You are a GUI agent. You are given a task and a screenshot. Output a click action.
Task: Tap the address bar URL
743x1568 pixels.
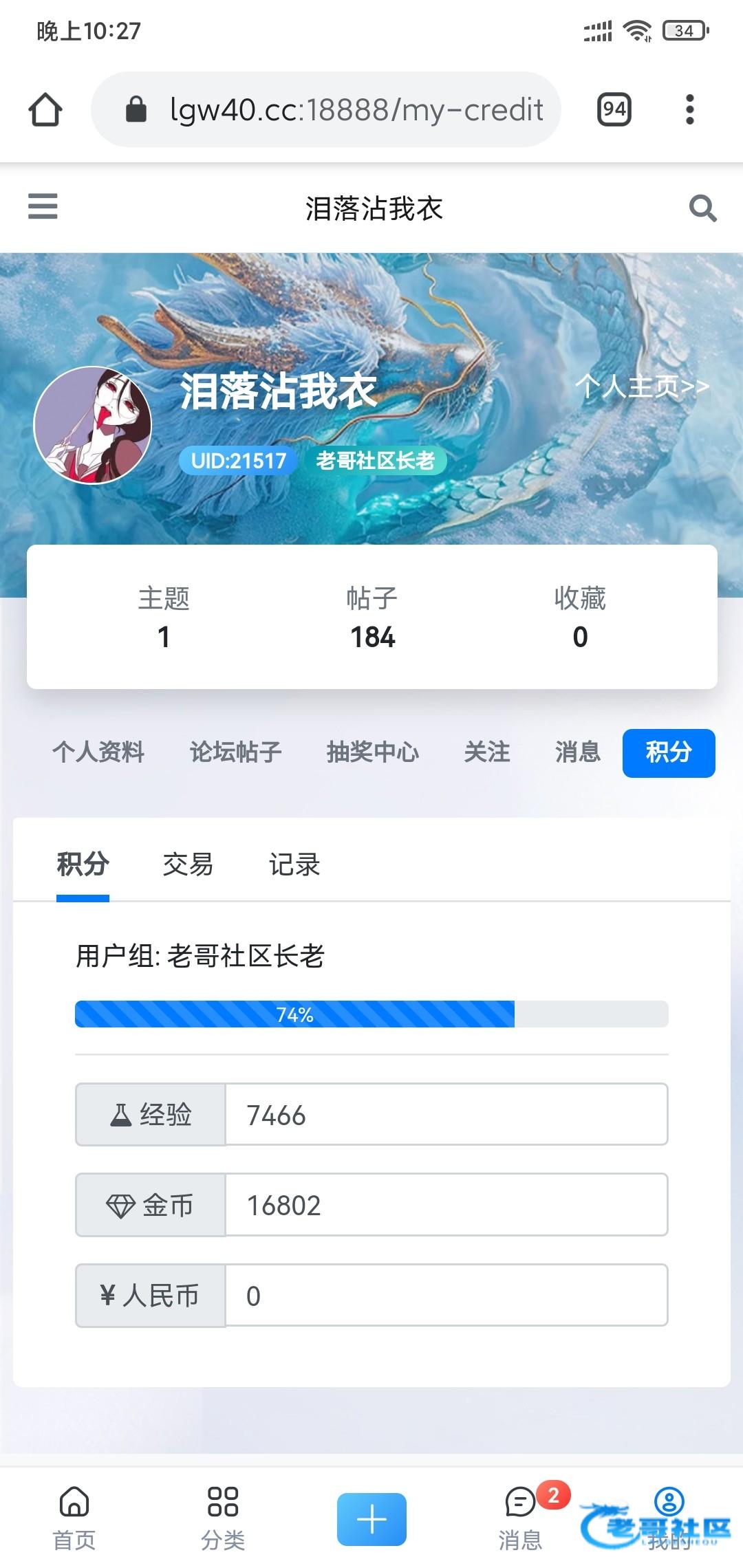click(x=356, y=109)
